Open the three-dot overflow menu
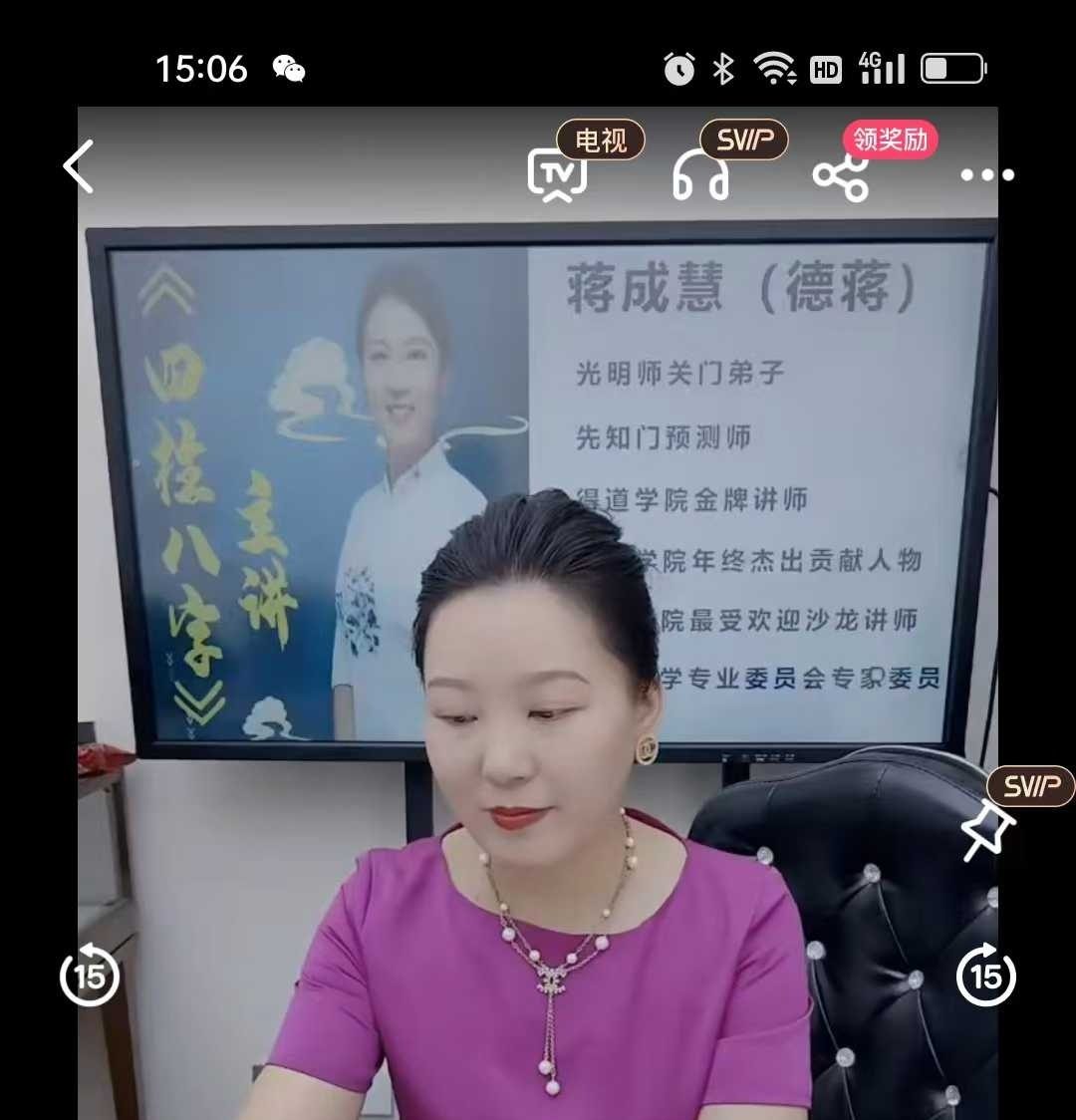The width and height of the screenshot is (1076, 1120). coord(987,175)
